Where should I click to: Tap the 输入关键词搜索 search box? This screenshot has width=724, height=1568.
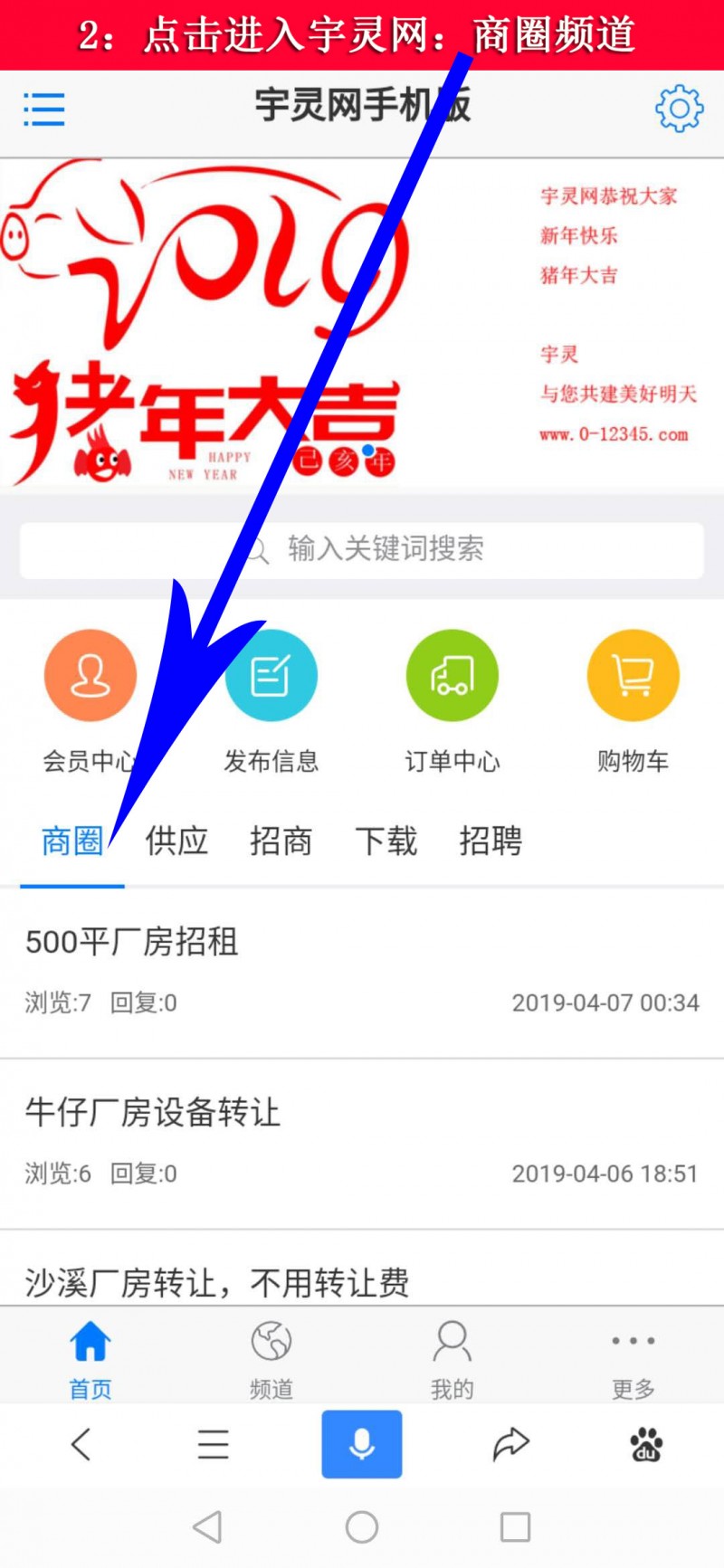362,549
